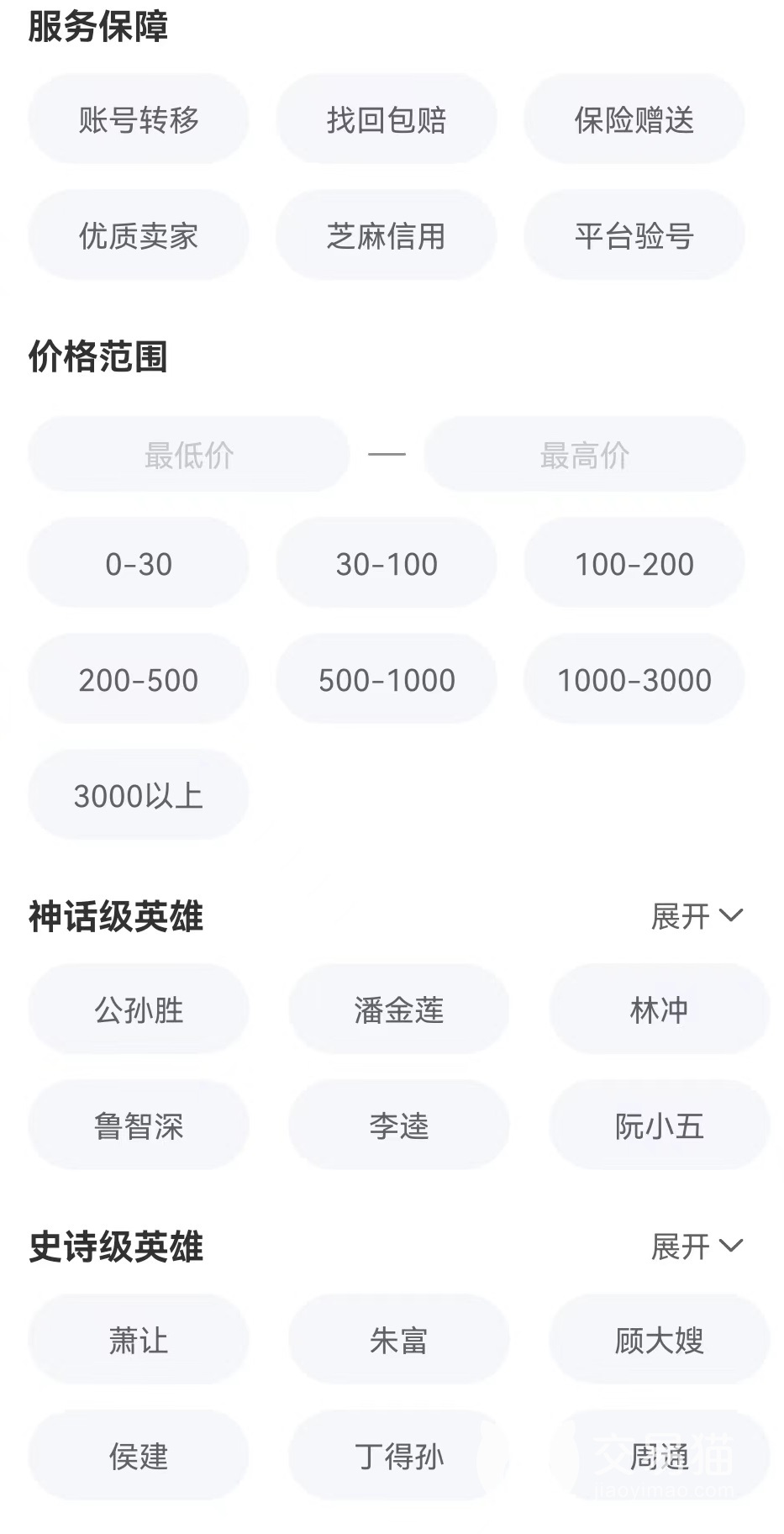Expand the 史诗级英雄 section
784x1534 pixels.
[697, 1246]
